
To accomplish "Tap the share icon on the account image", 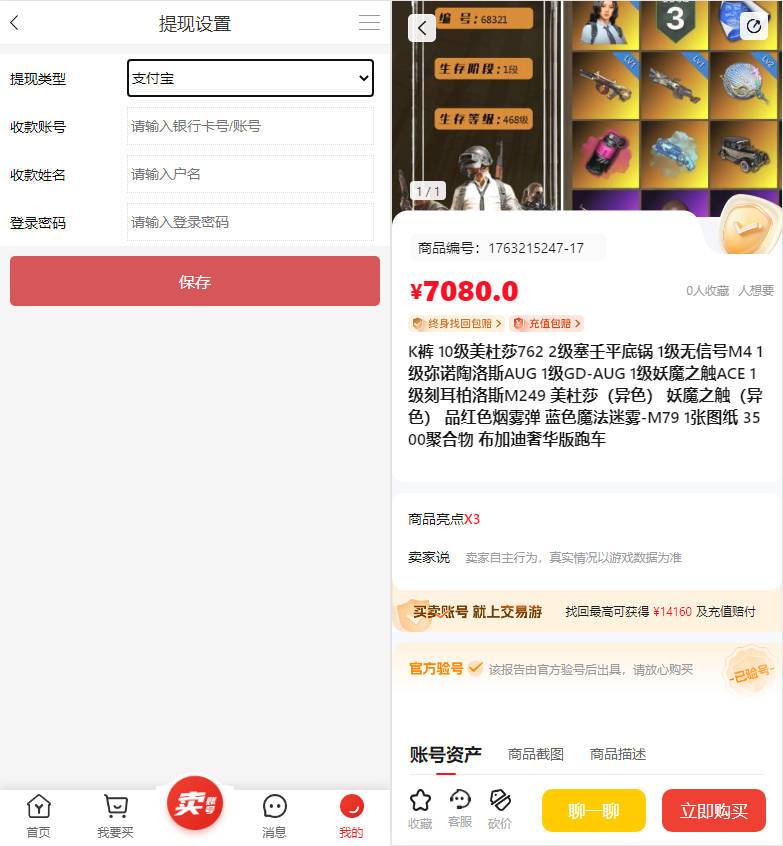I will tap(754, 26).
